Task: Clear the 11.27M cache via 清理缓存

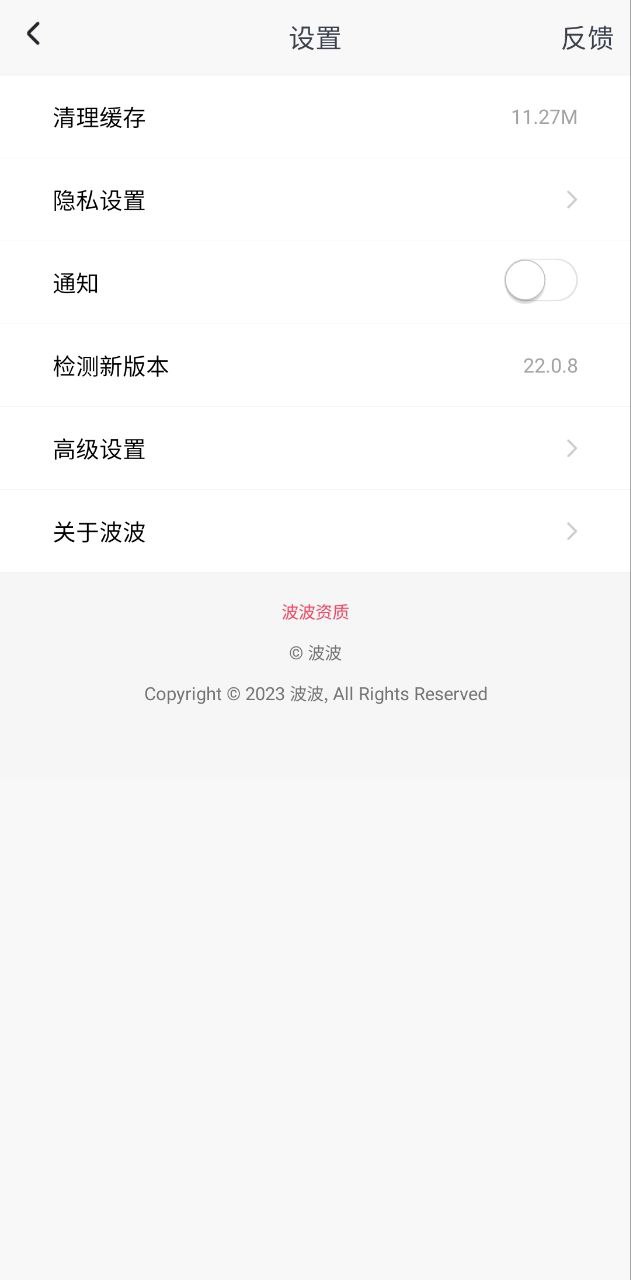Action: tap(315, 118)
